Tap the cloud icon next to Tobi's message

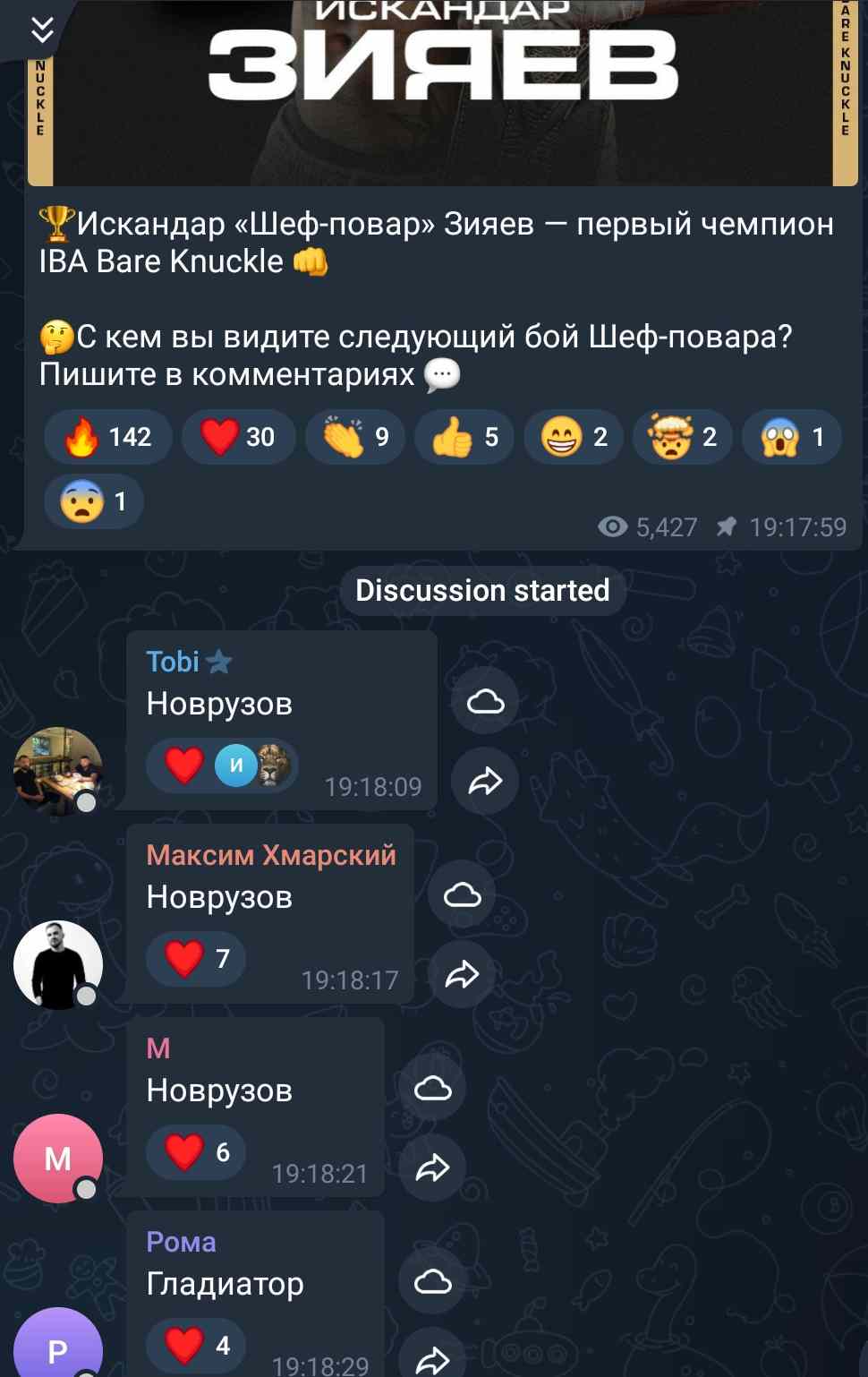click(x=485, y=701)
